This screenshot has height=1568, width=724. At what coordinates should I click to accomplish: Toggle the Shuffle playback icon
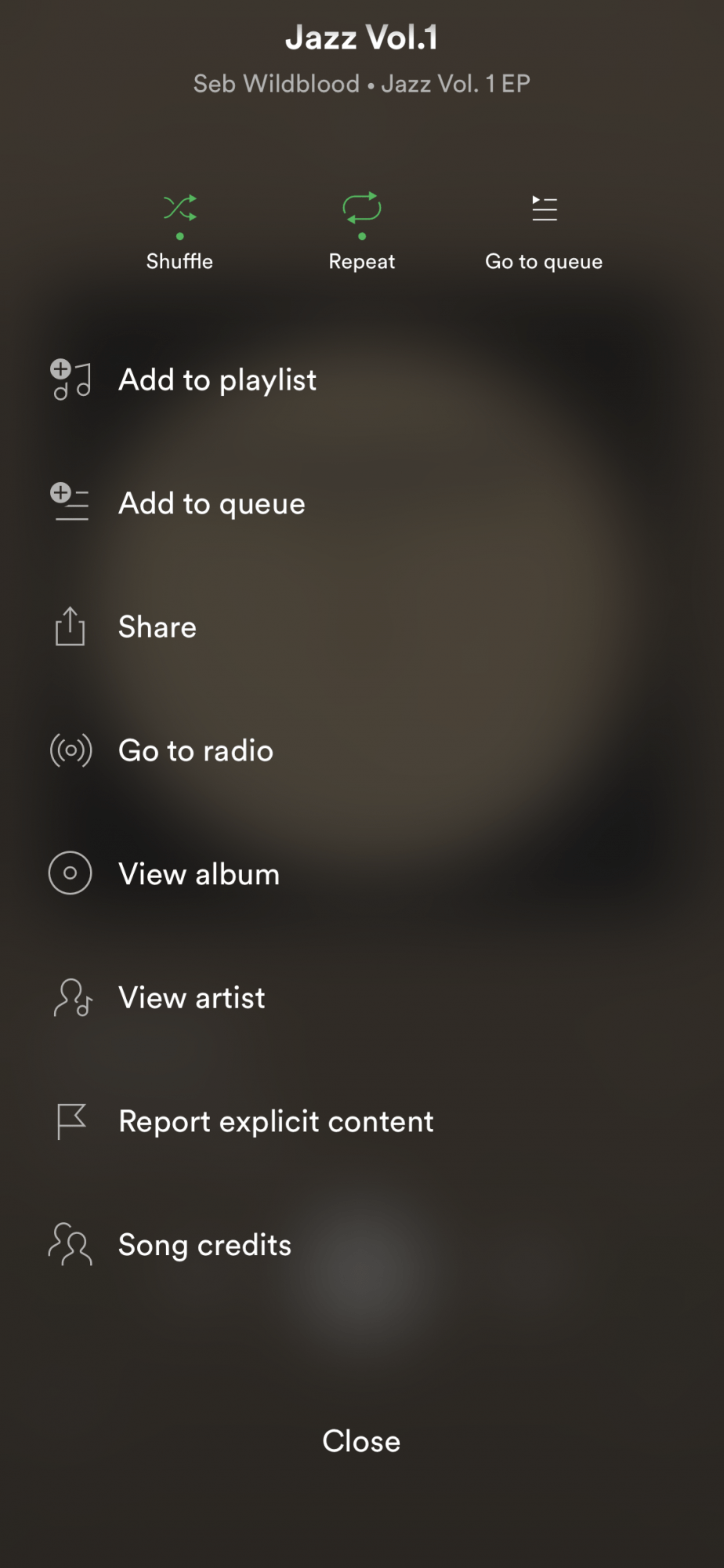(x=179, y=208)
